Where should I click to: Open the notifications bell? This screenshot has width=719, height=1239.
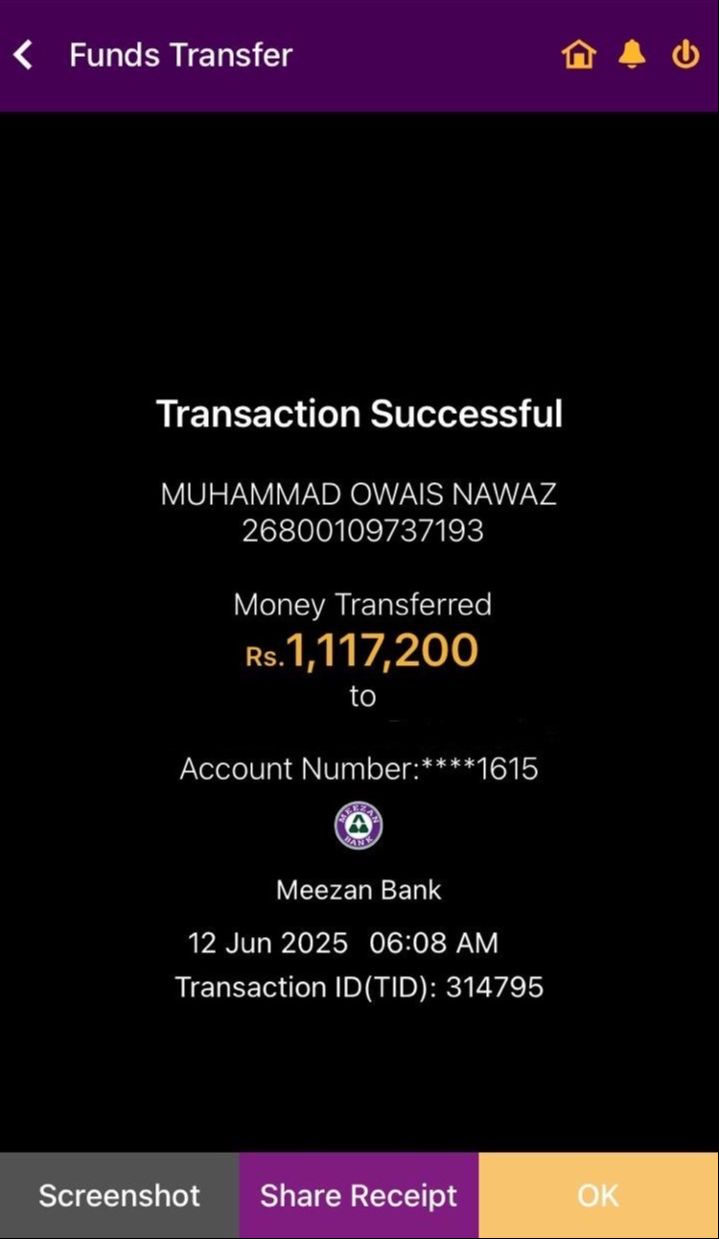click(x=632, y=55)
